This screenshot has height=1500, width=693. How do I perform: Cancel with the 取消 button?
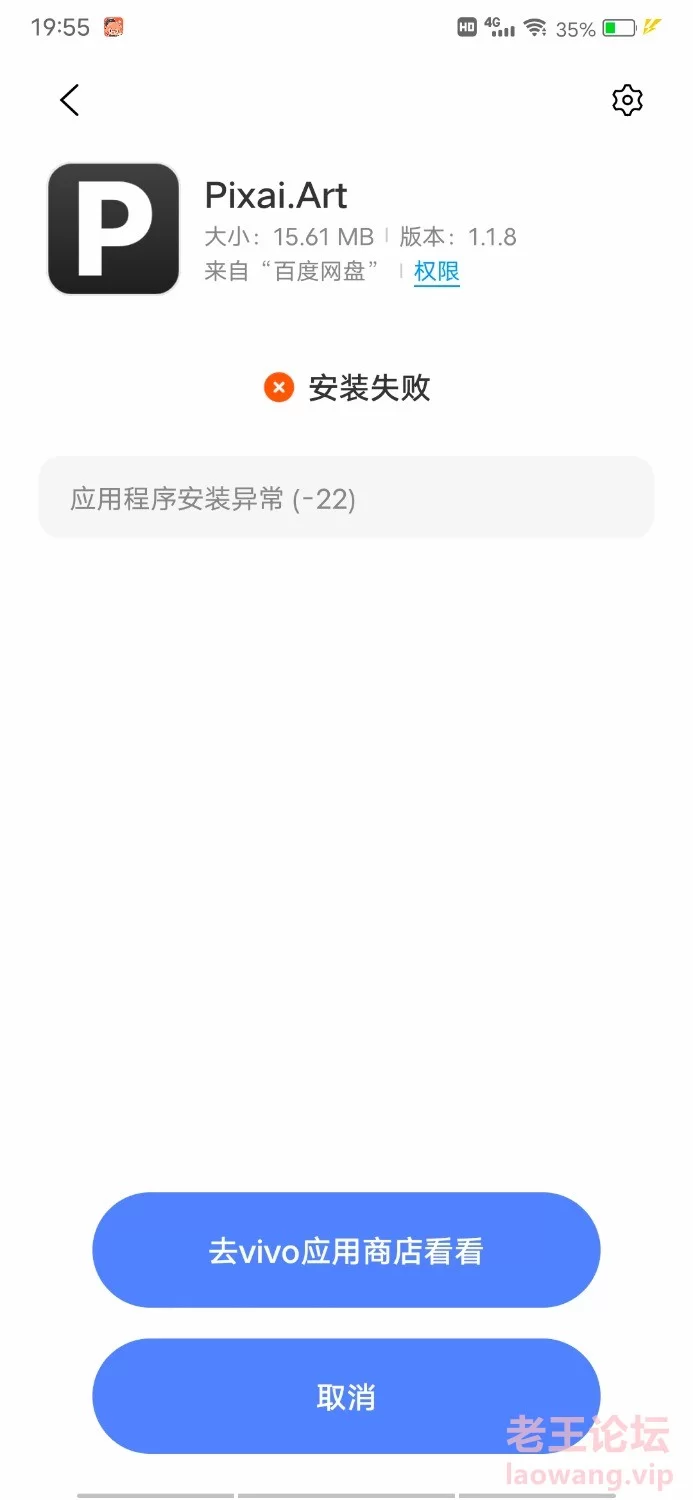point(346,1397)
